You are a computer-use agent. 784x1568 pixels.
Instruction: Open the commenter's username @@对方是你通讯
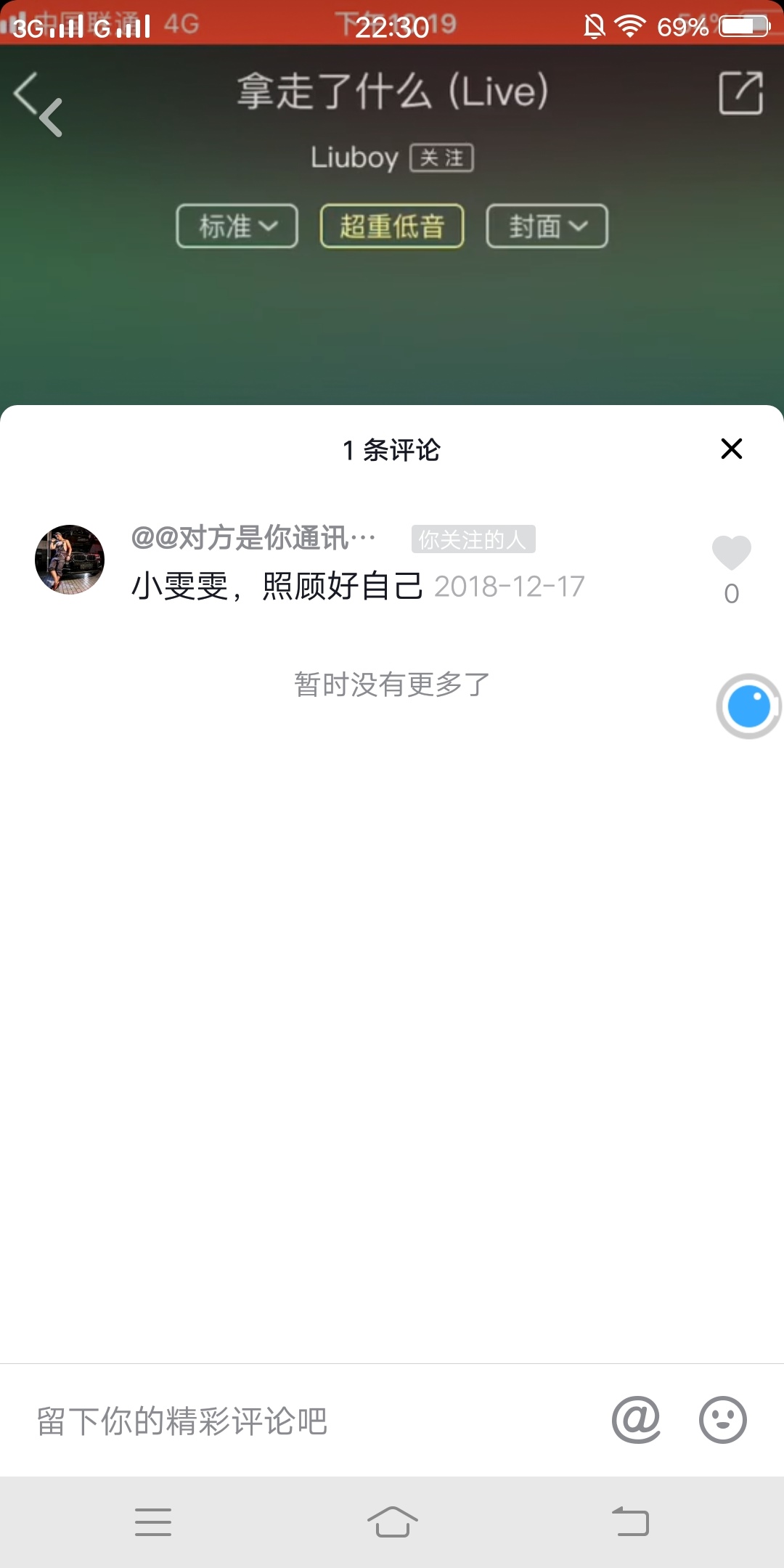coord(253,538)
